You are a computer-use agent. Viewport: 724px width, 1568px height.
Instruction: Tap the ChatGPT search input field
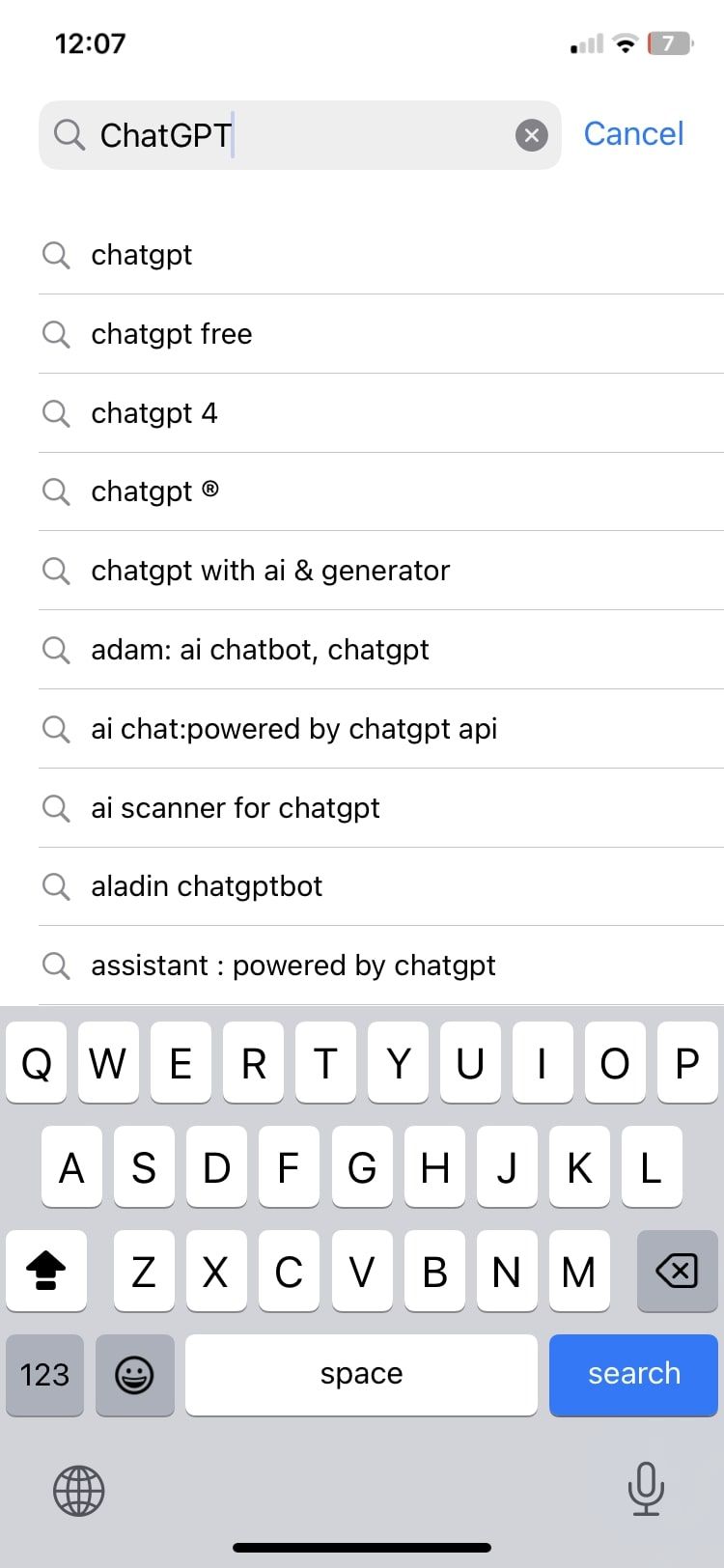click(x=290, y=135)
